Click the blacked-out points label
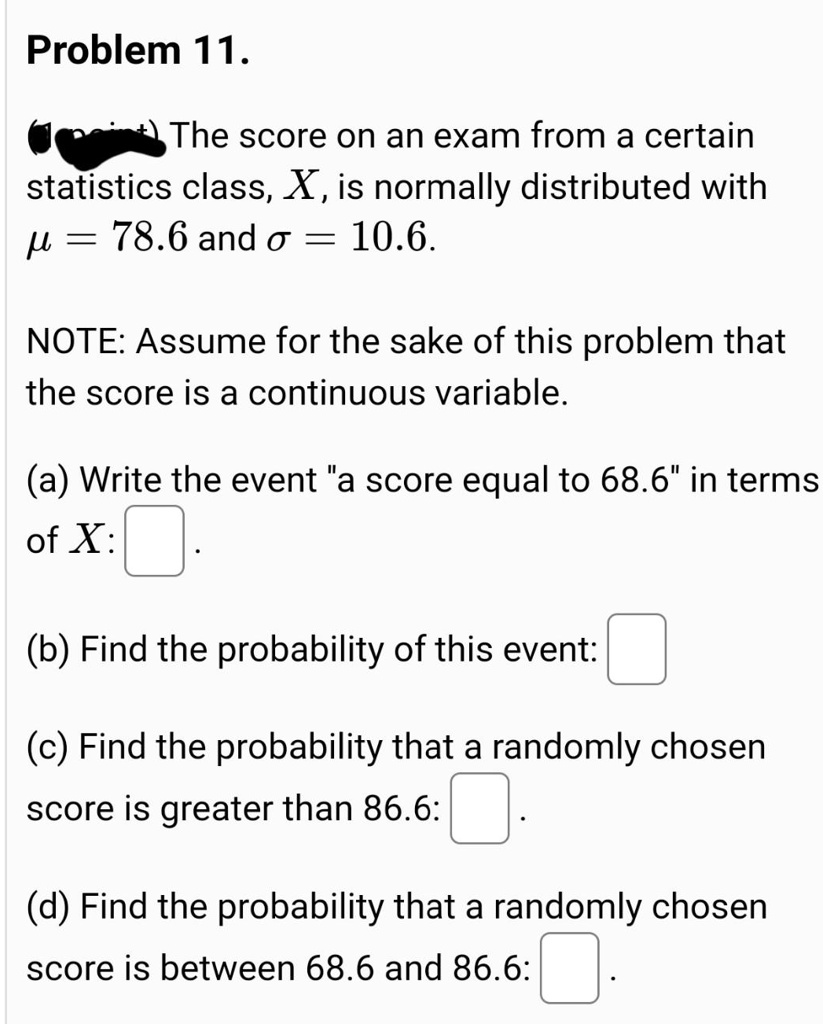 pos(95,140)
